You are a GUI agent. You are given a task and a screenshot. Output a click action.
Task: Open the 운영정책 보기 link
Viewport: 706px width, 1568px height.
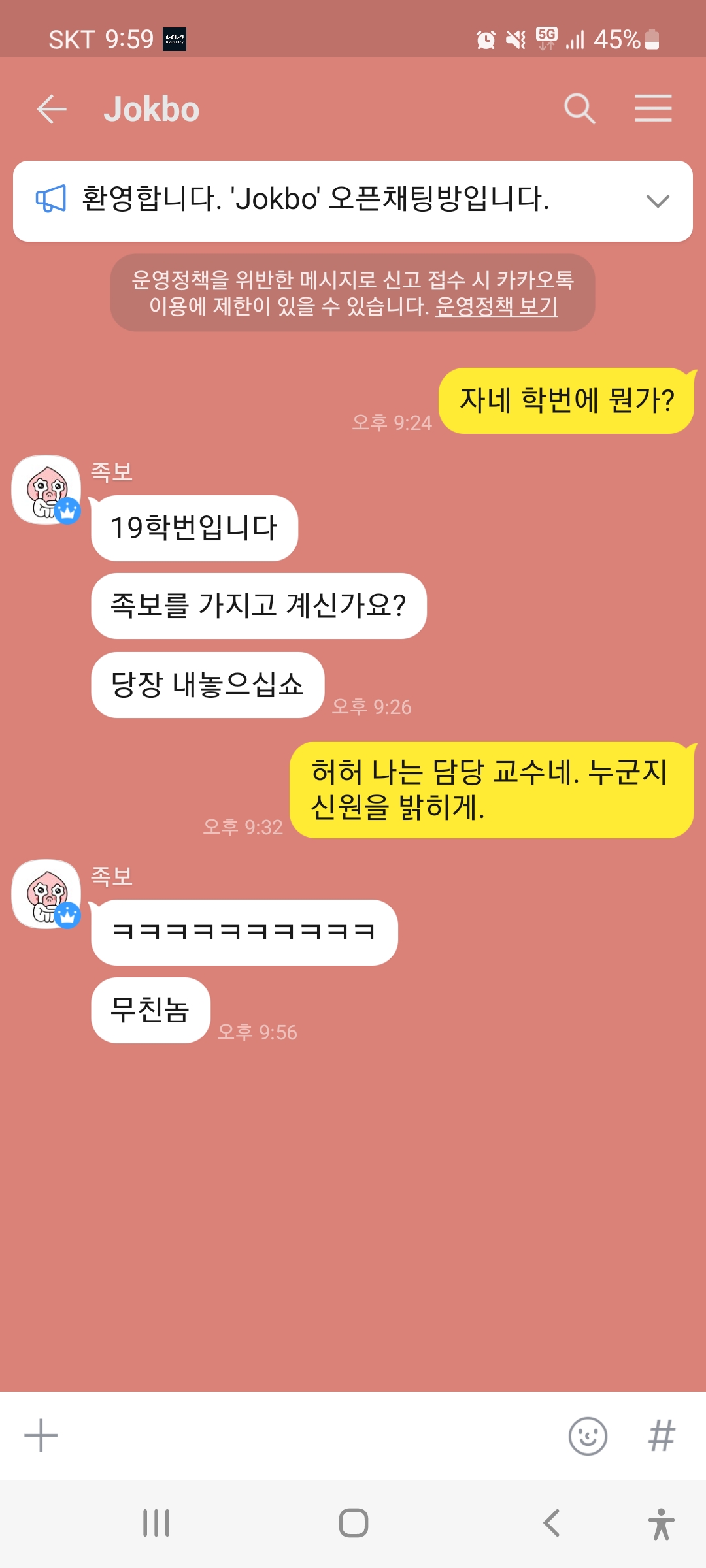pyautogui.click(x=496, y=306)
